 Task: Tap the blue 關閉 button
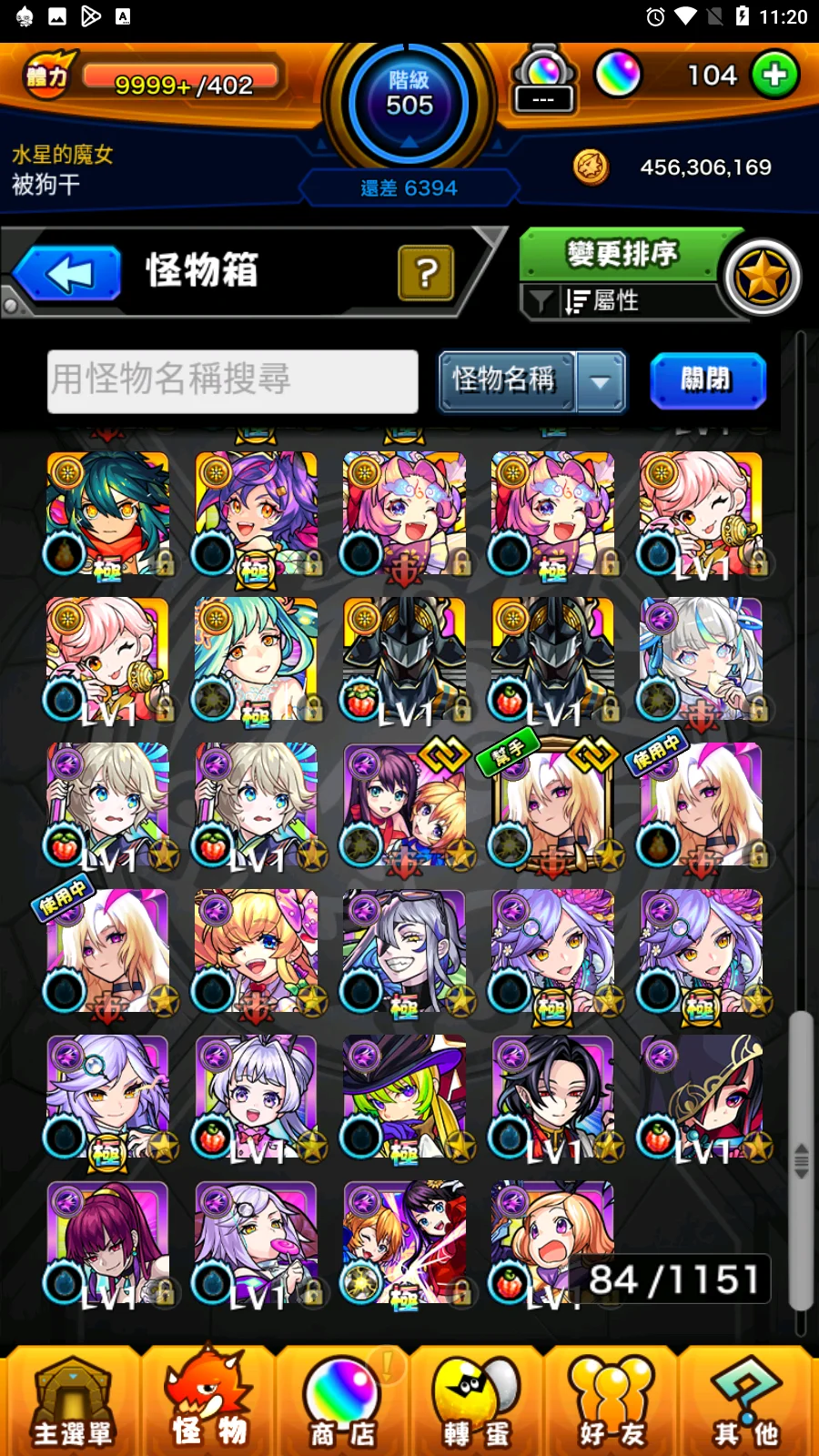707,380
